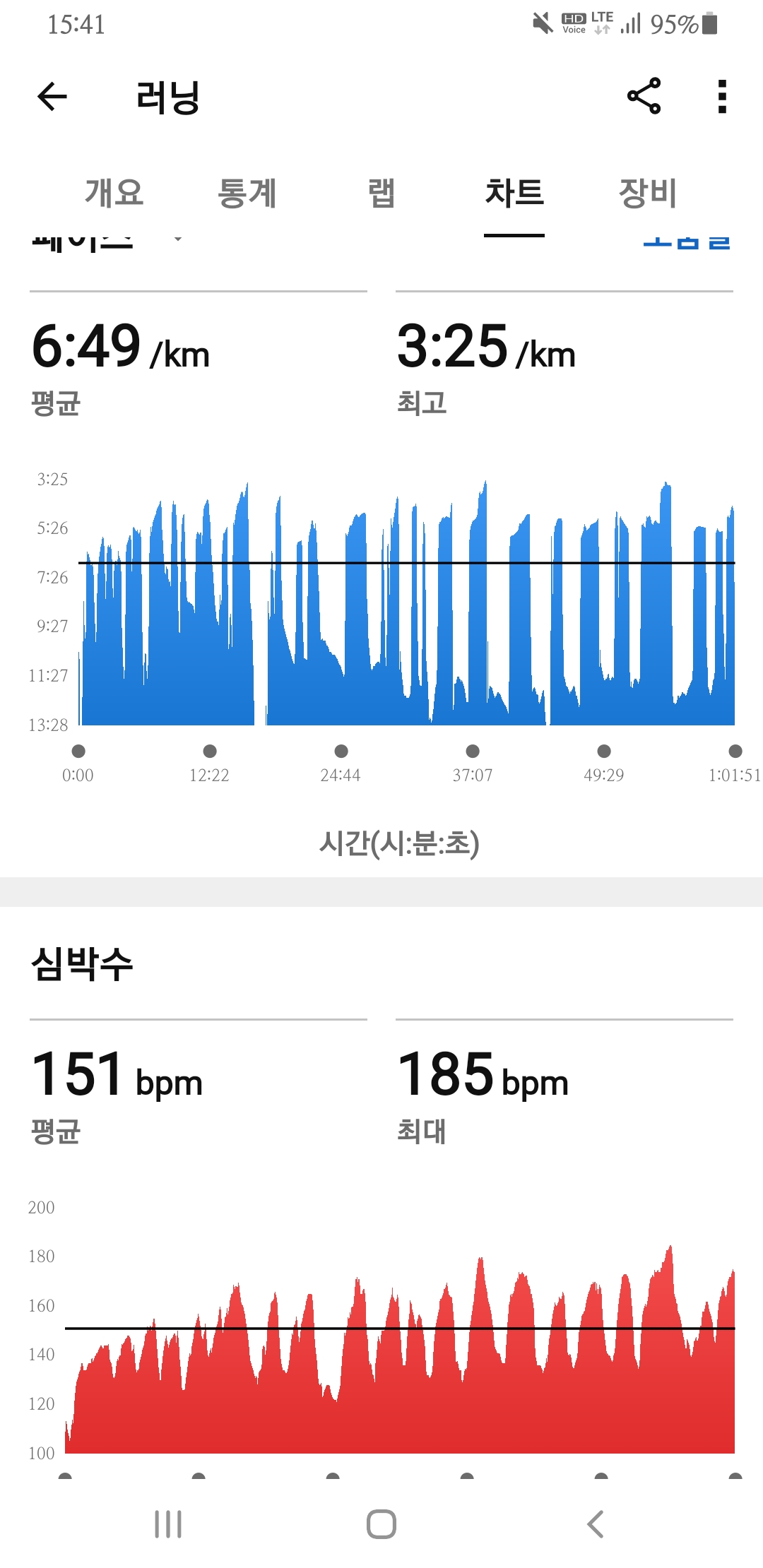The width and height of the screenshot is (763, 1568).
Task: Open recent apps from the navigation bar
Action: pos(168,1524)
